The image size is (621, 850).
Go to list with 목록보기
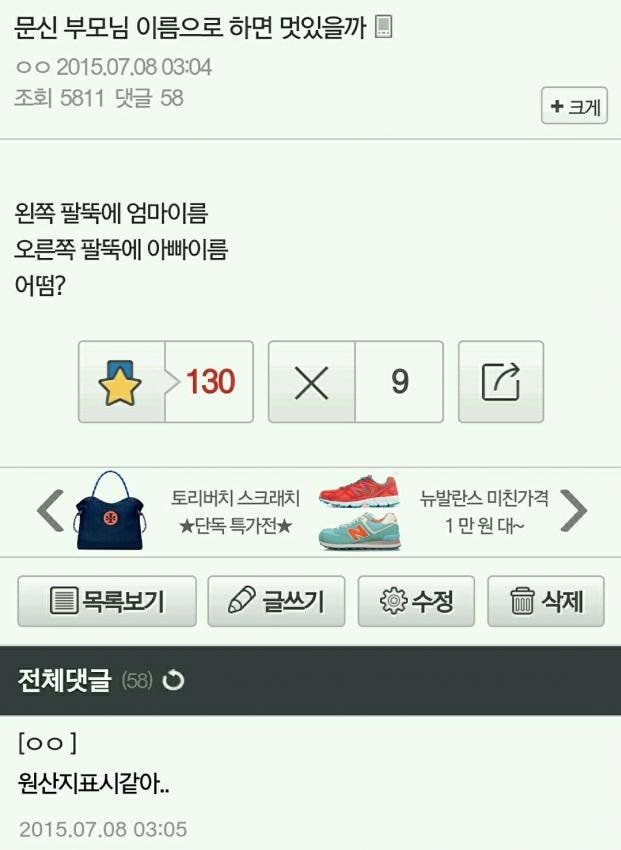(107, 601)
